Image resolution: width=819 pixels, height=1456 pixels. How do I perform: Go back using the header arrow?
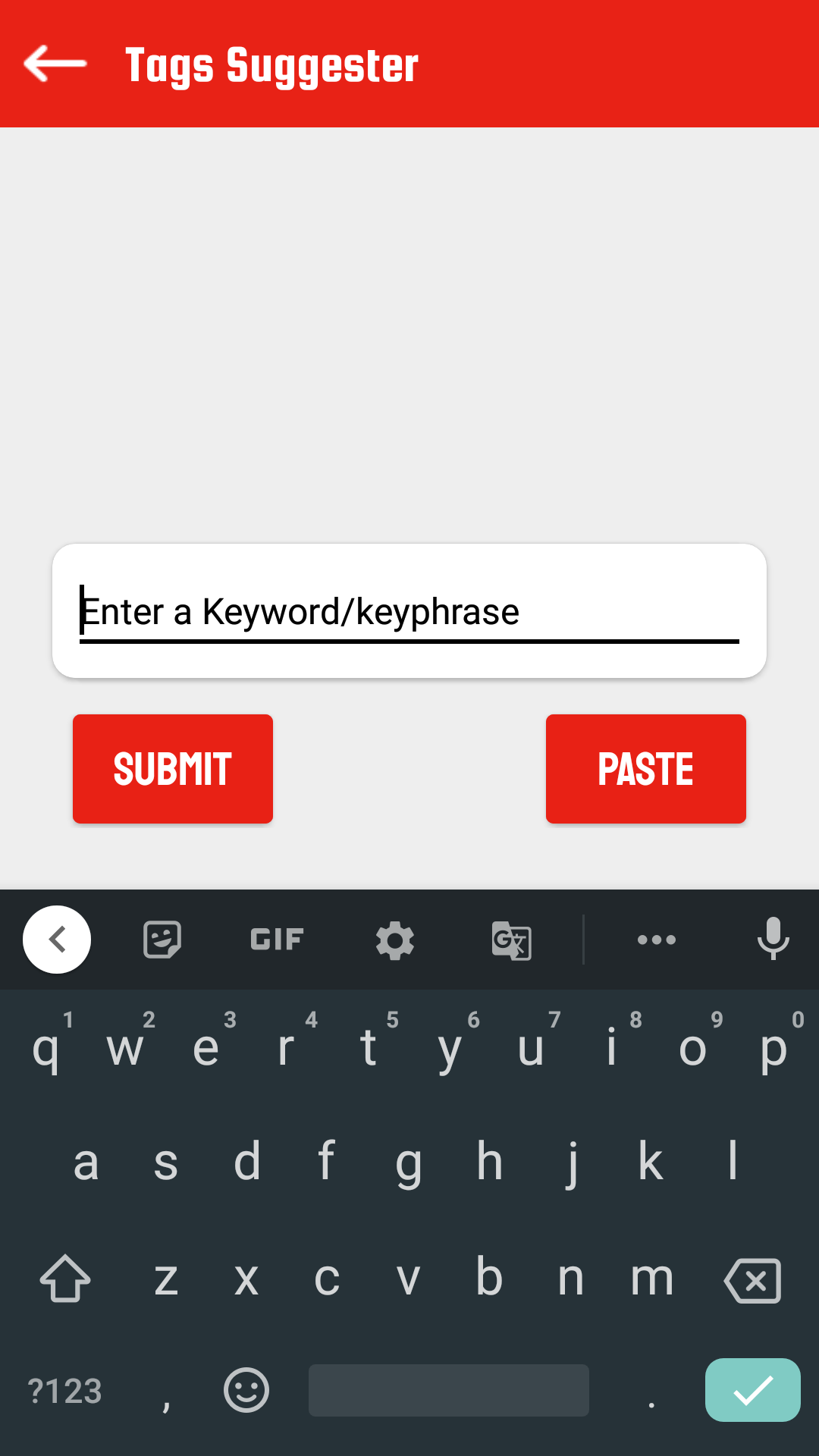[x=55, y=64]
